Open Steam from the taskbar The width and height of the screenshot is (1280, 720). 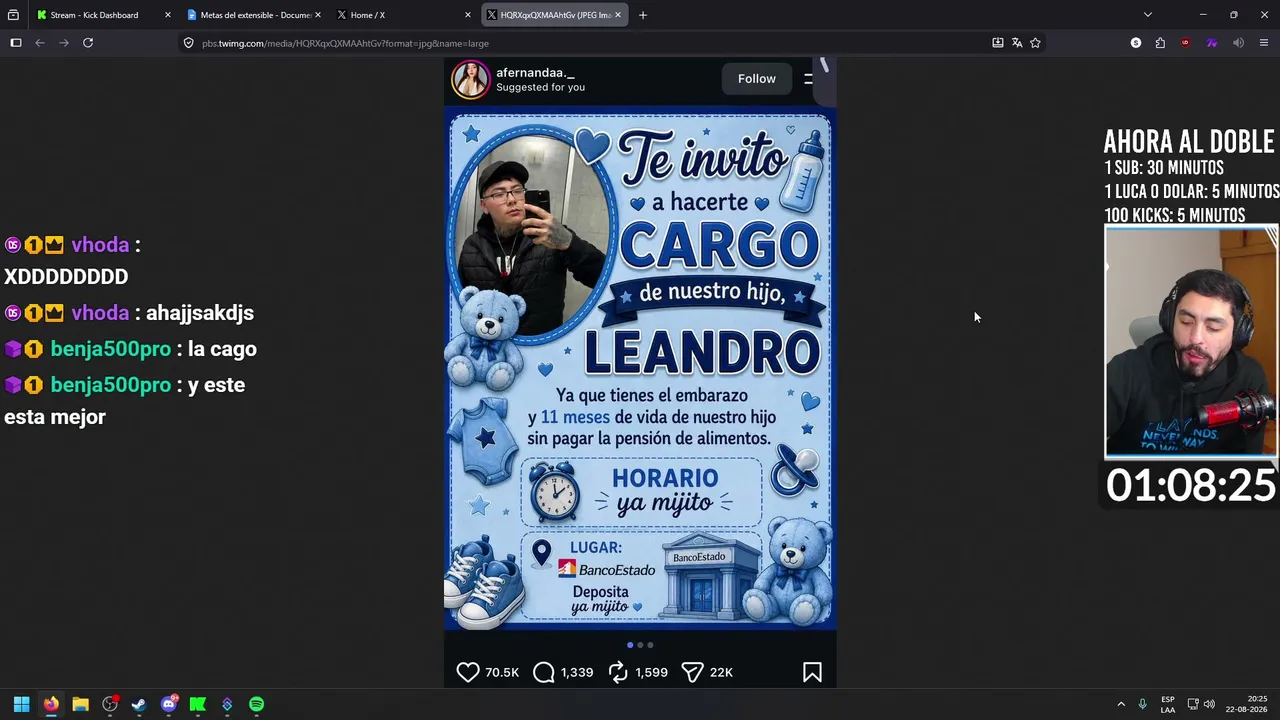point(138,704)
